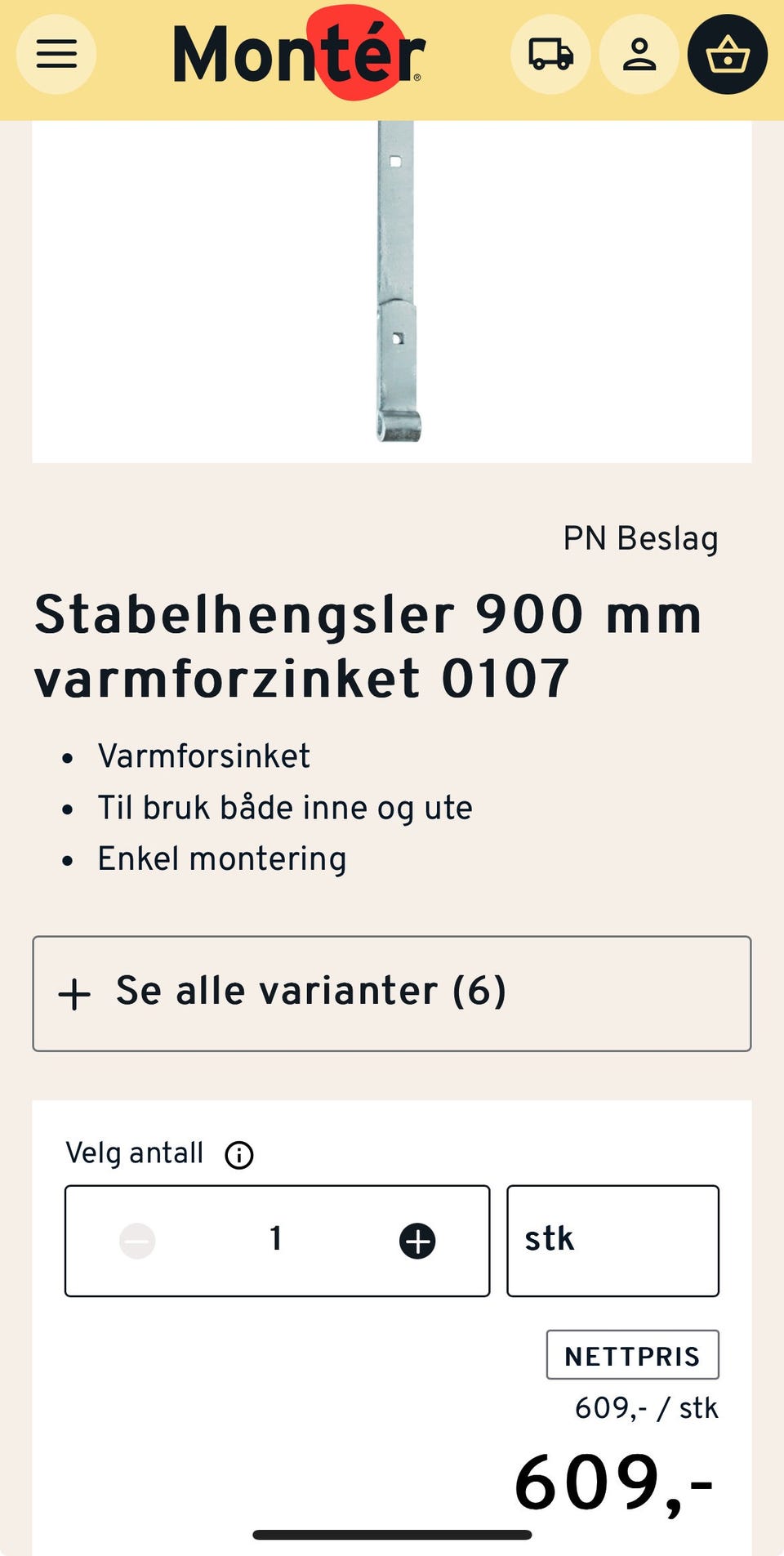
Task: Toggle quantity down with the minus button
Action: pos(136,1239)
